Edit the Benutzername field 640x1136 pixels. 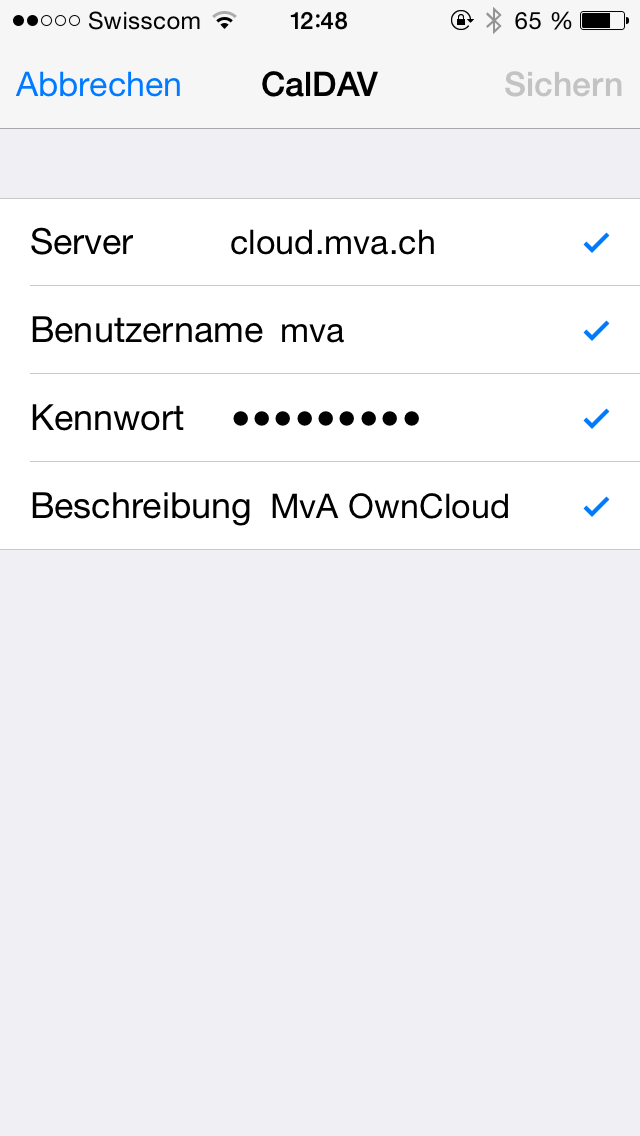coord(320,330)
